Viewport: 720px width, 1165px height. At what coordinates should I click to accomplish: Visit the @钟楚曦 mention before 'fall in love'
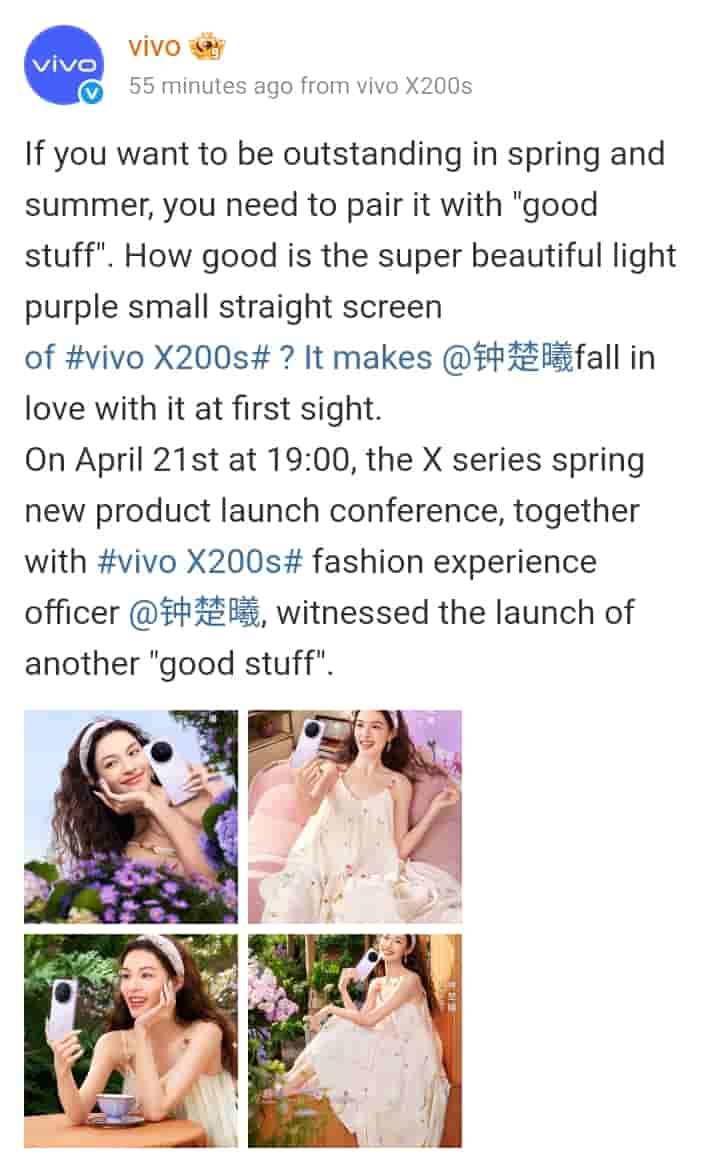[x=509, y=357]
